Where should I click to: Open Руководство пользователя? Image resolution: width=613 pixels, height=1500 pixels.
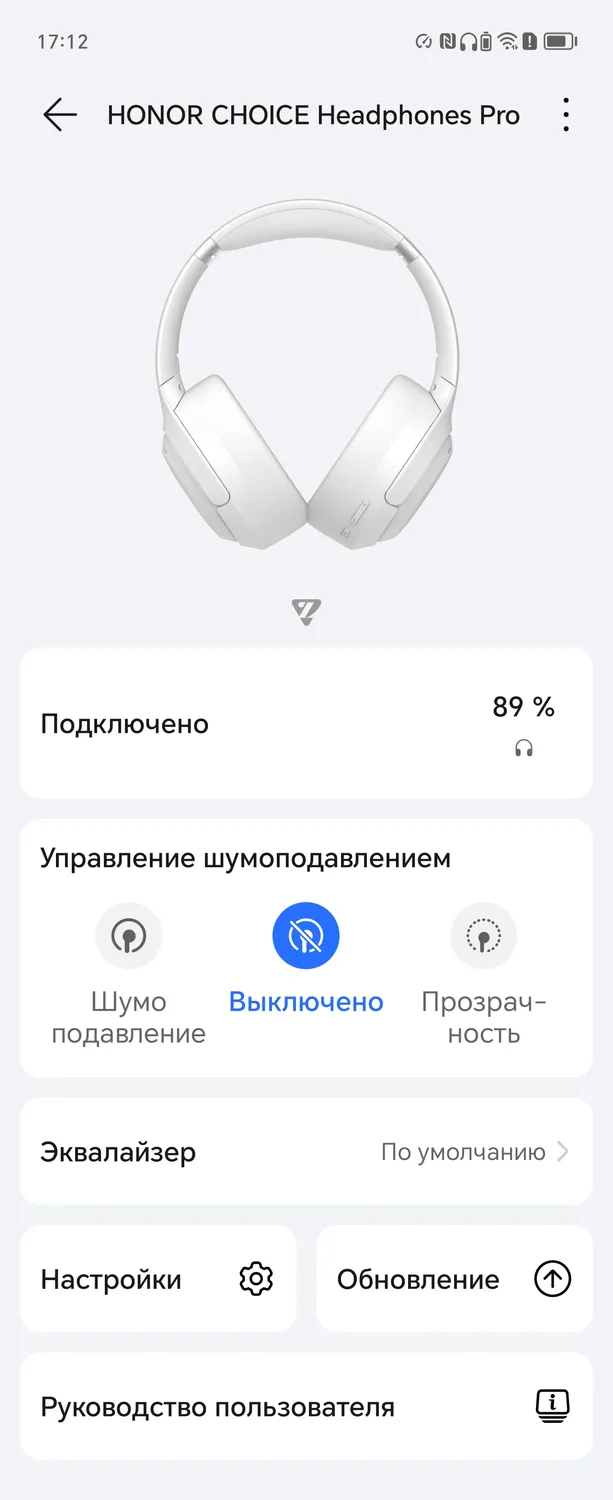pyautogui.click(x=306, y=1407)
